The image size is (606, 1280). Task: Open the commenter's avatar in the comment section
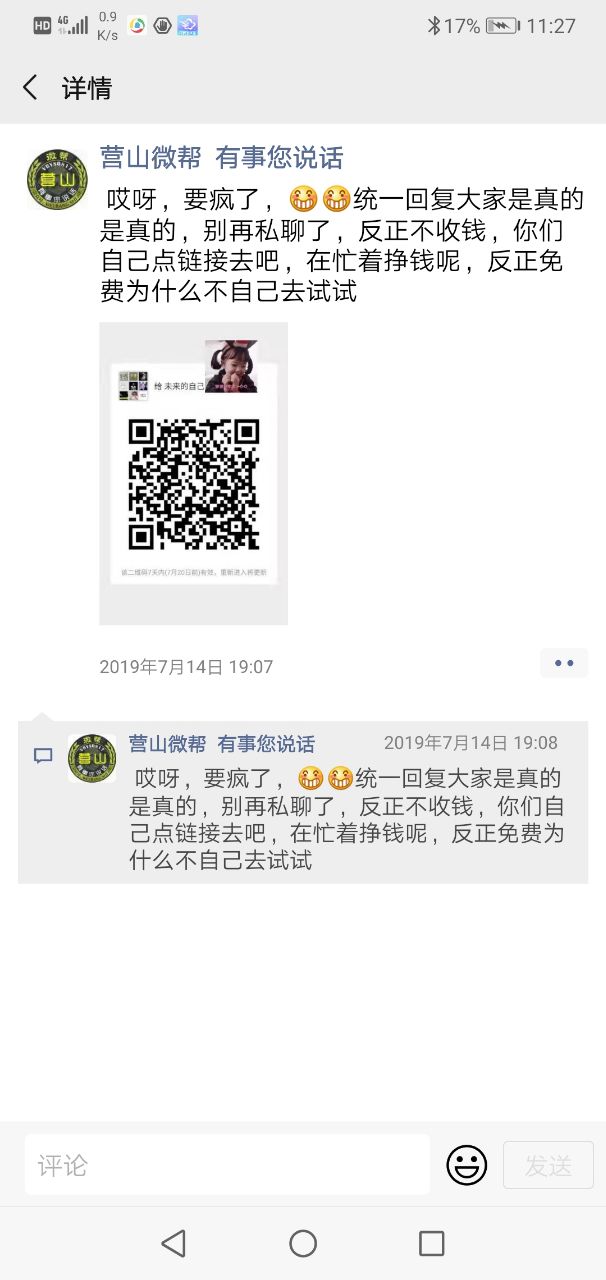pyautogui.click(x=92, y=758)
